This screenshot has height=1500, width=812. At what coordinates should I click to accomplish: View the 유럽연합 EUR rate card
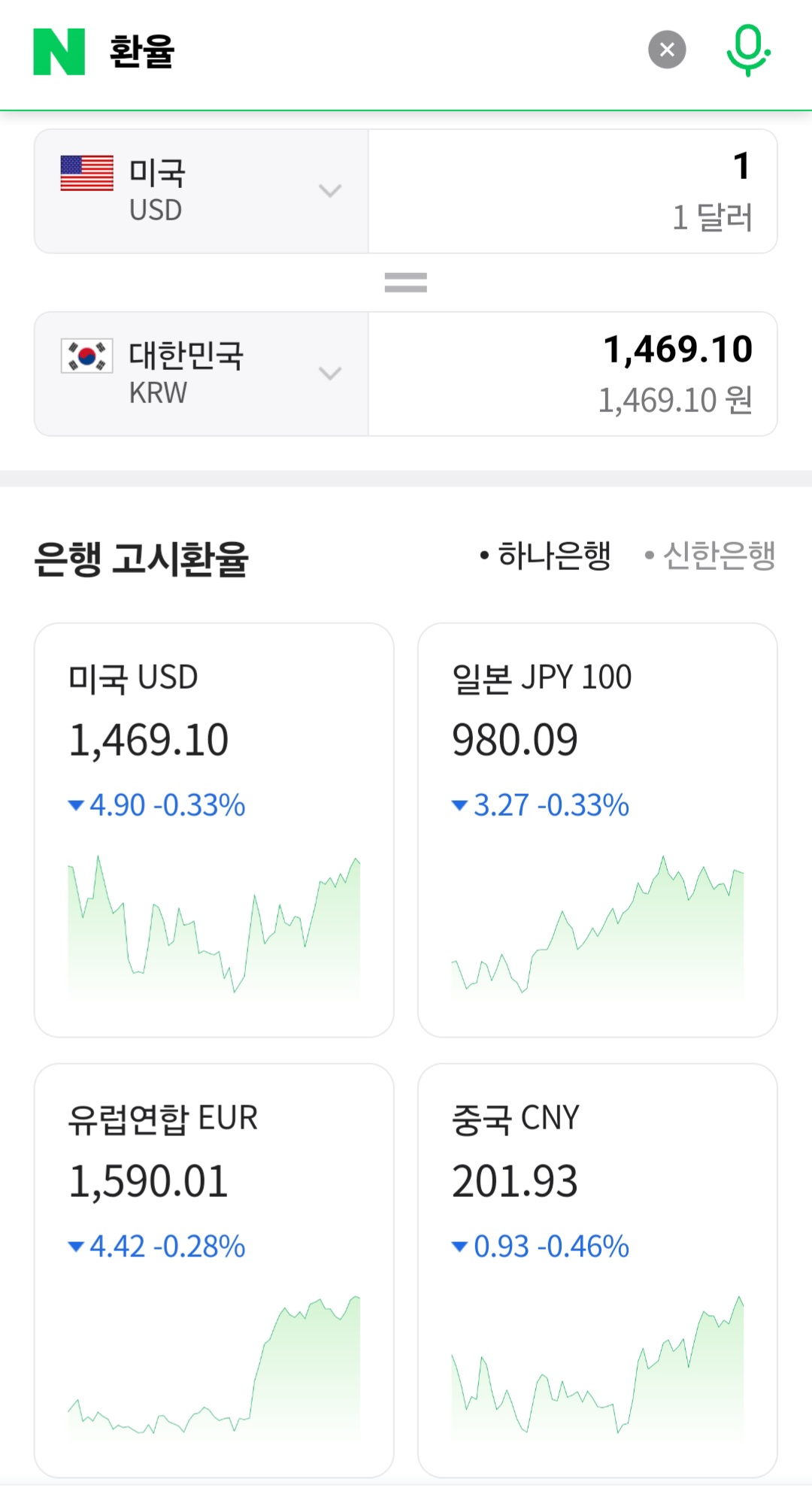coord(214,1270)
